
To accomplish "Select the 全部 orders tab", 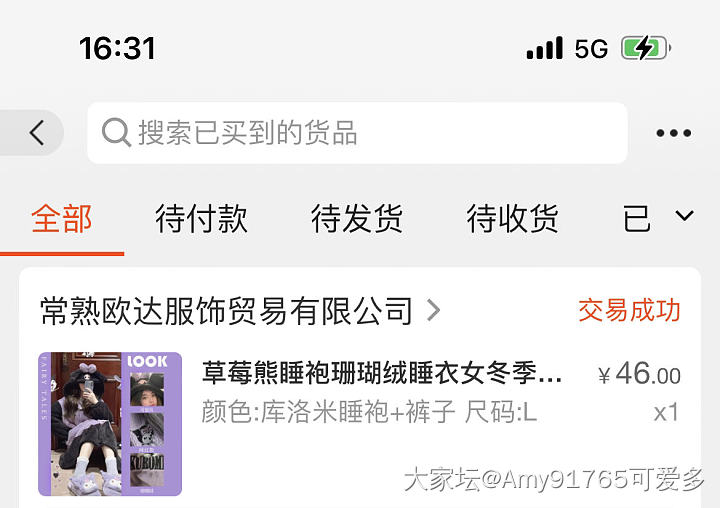I will (62, 219).
